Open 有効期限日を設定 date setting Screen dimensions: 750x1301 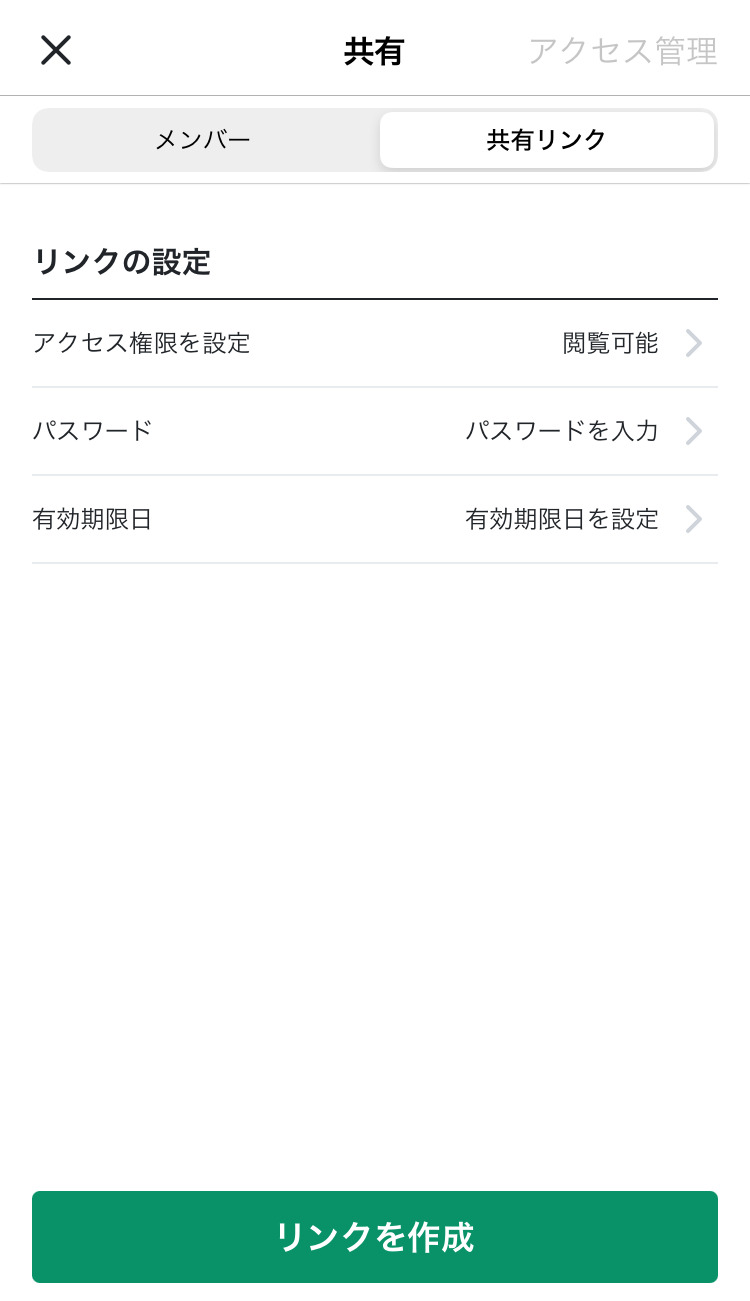[562, 519]
